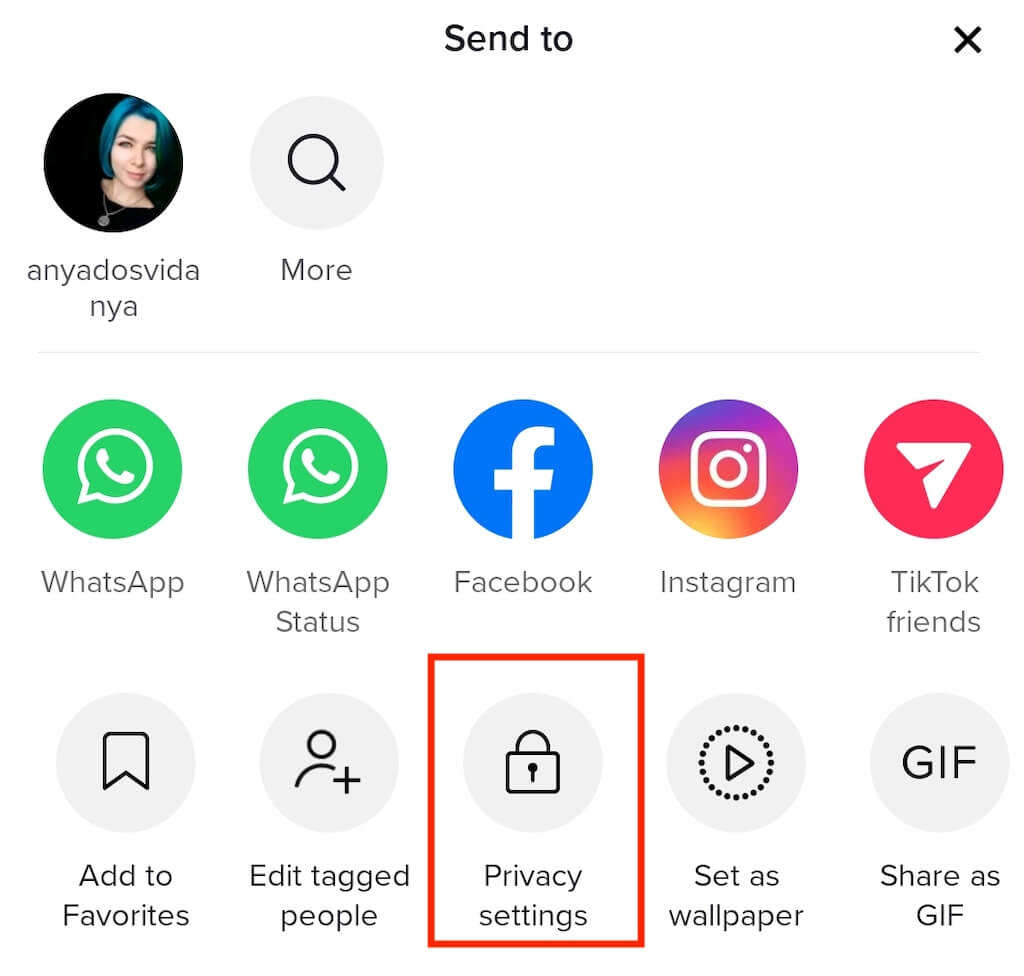Open More to search contacts

[x=316, y=163]
